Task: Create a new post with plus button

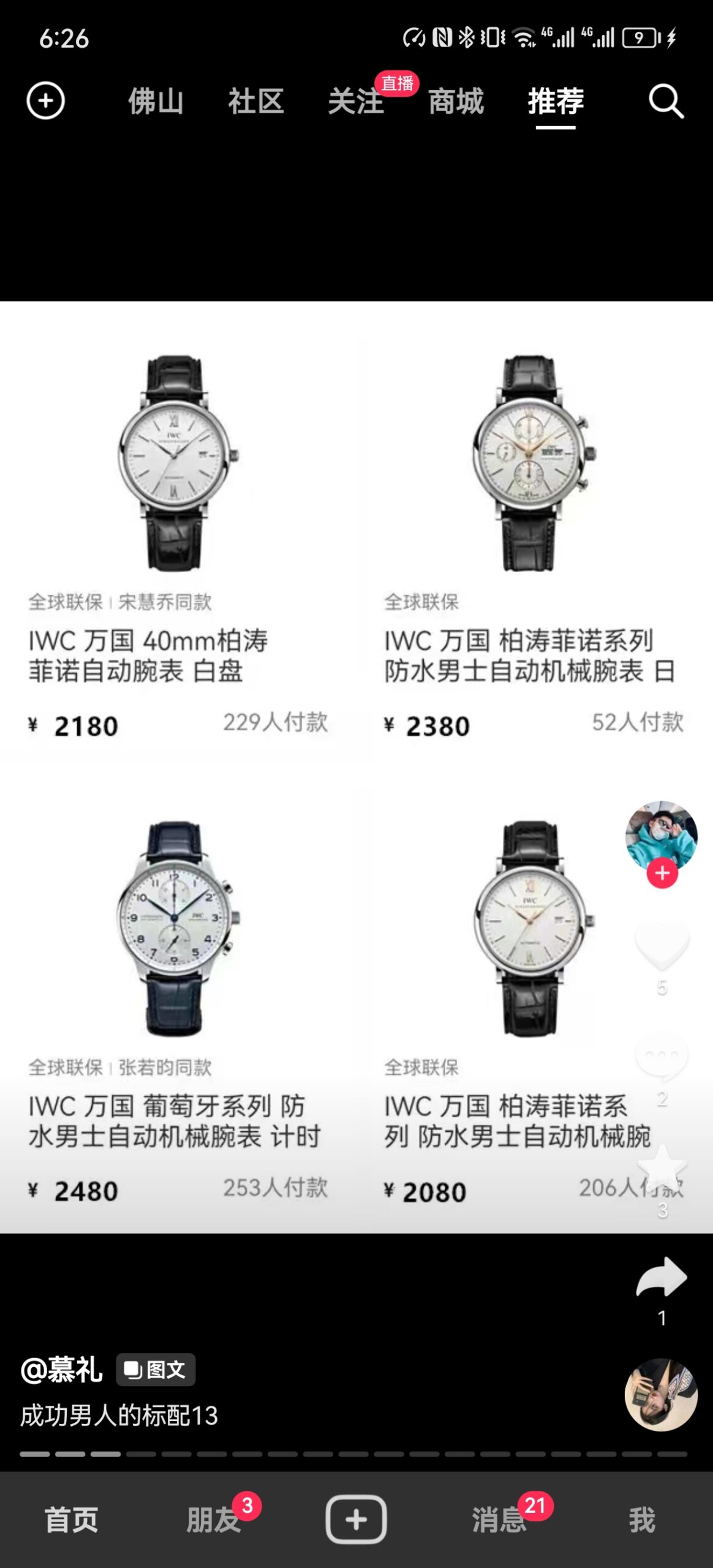Action: [356, 1520]
